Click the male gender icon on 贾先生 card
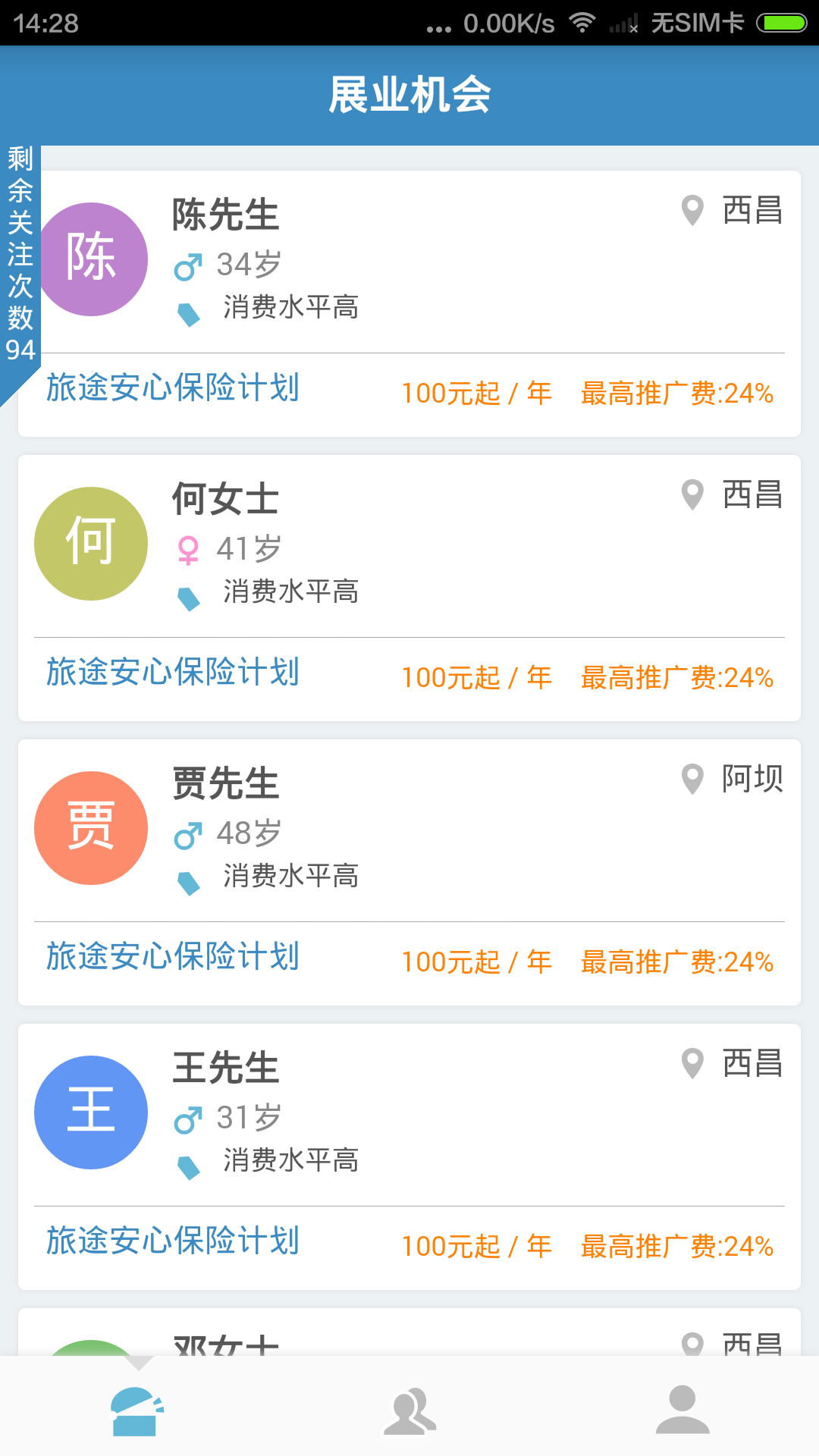 [x=188, y=834]
